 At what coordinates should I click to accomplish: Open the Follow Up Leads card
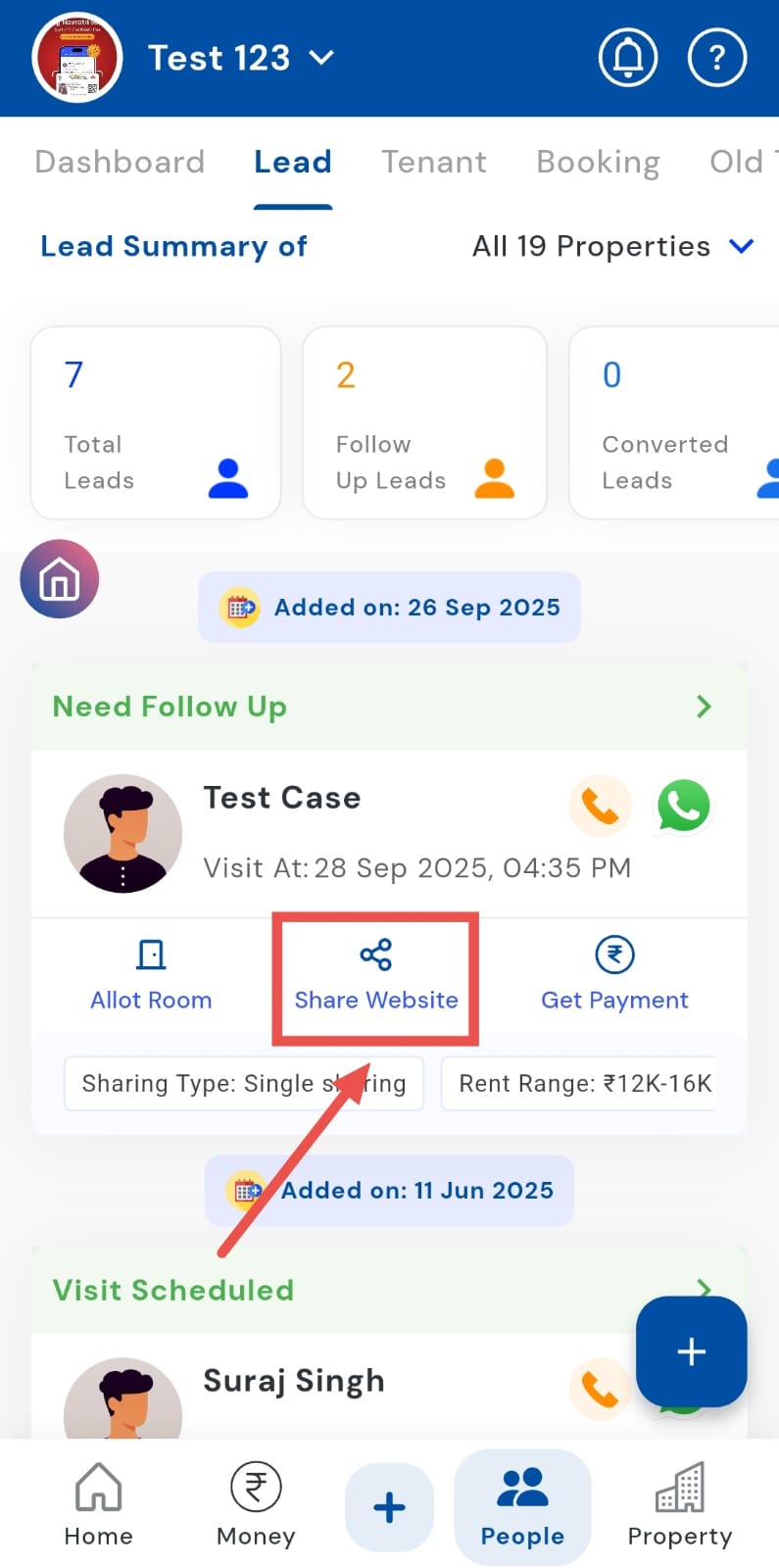(424, 422)
